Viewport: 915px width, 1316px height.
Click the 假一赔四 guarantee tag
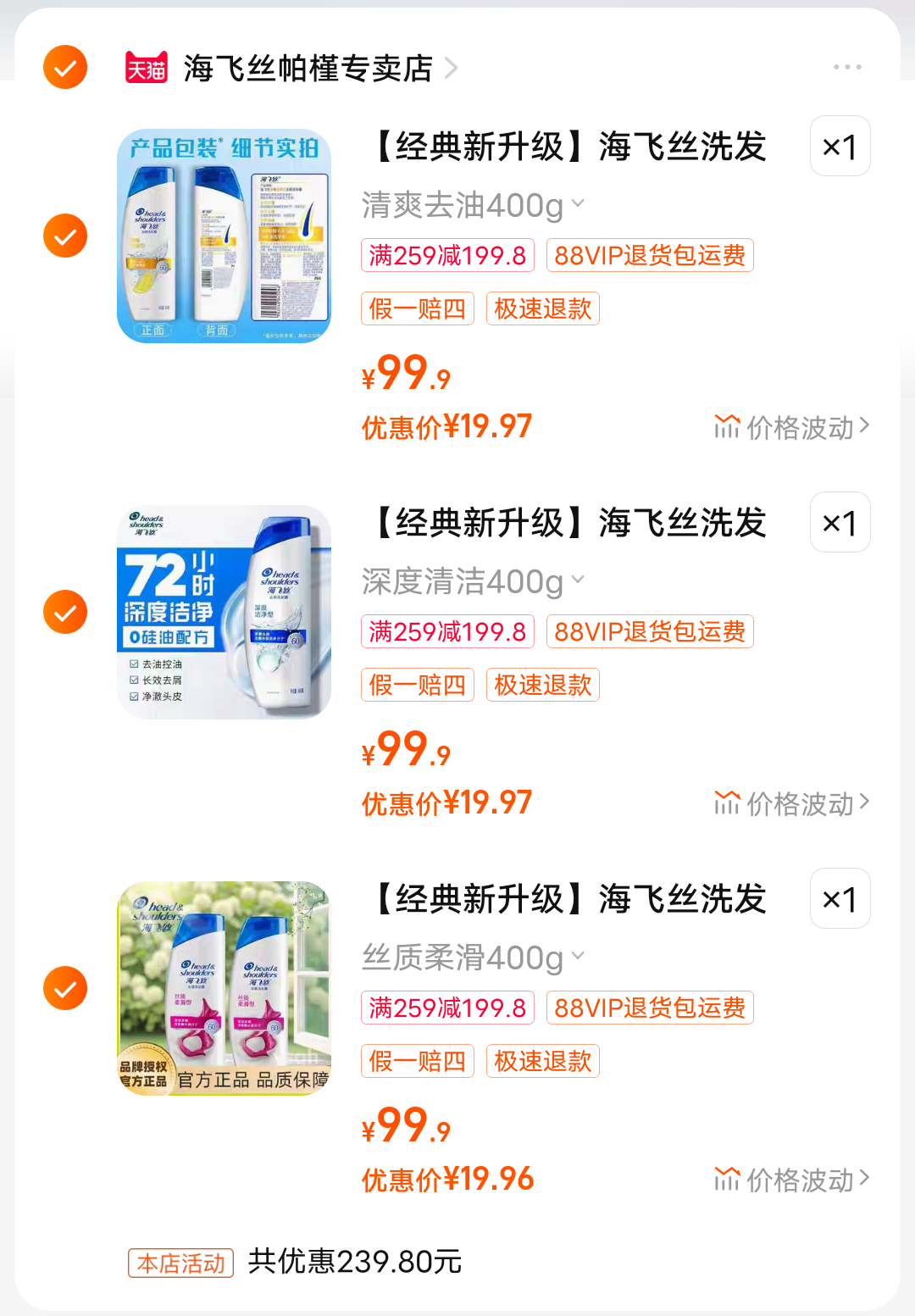point(418,308)
